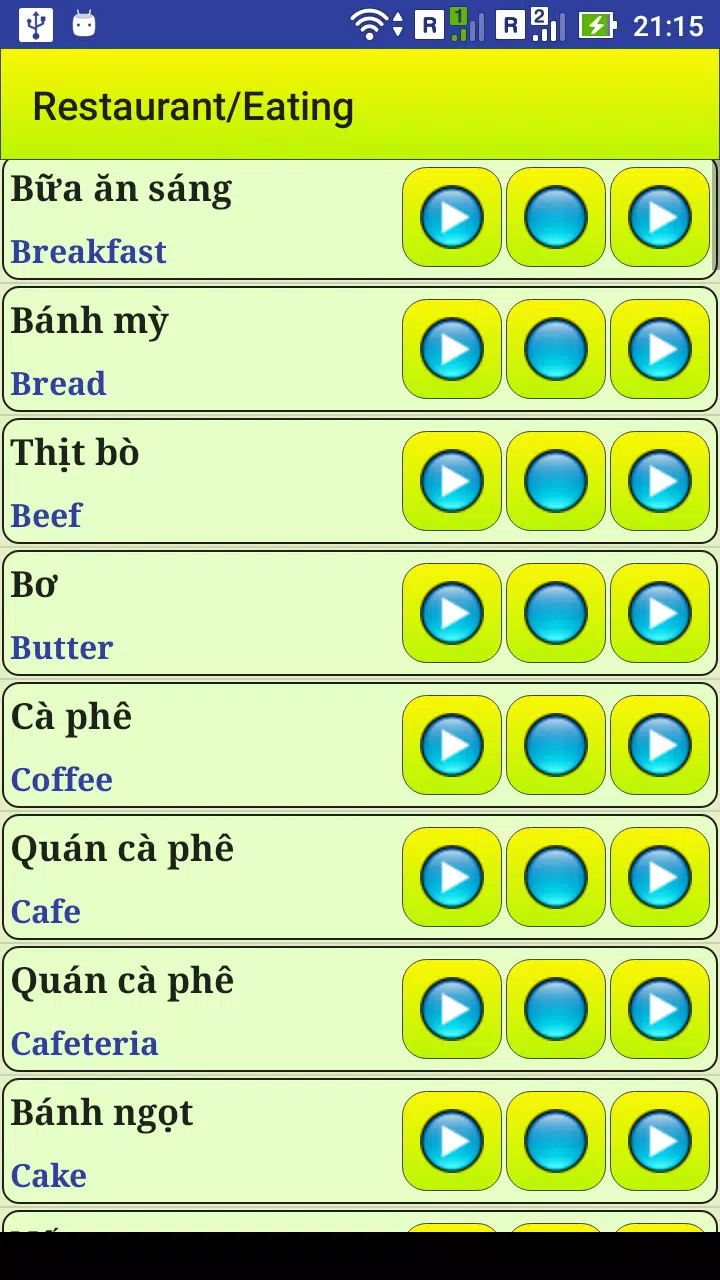Play the first audio for Breakfast
Screen dimensions: 720x1280
pyautogui.click(x=452, y=217)
